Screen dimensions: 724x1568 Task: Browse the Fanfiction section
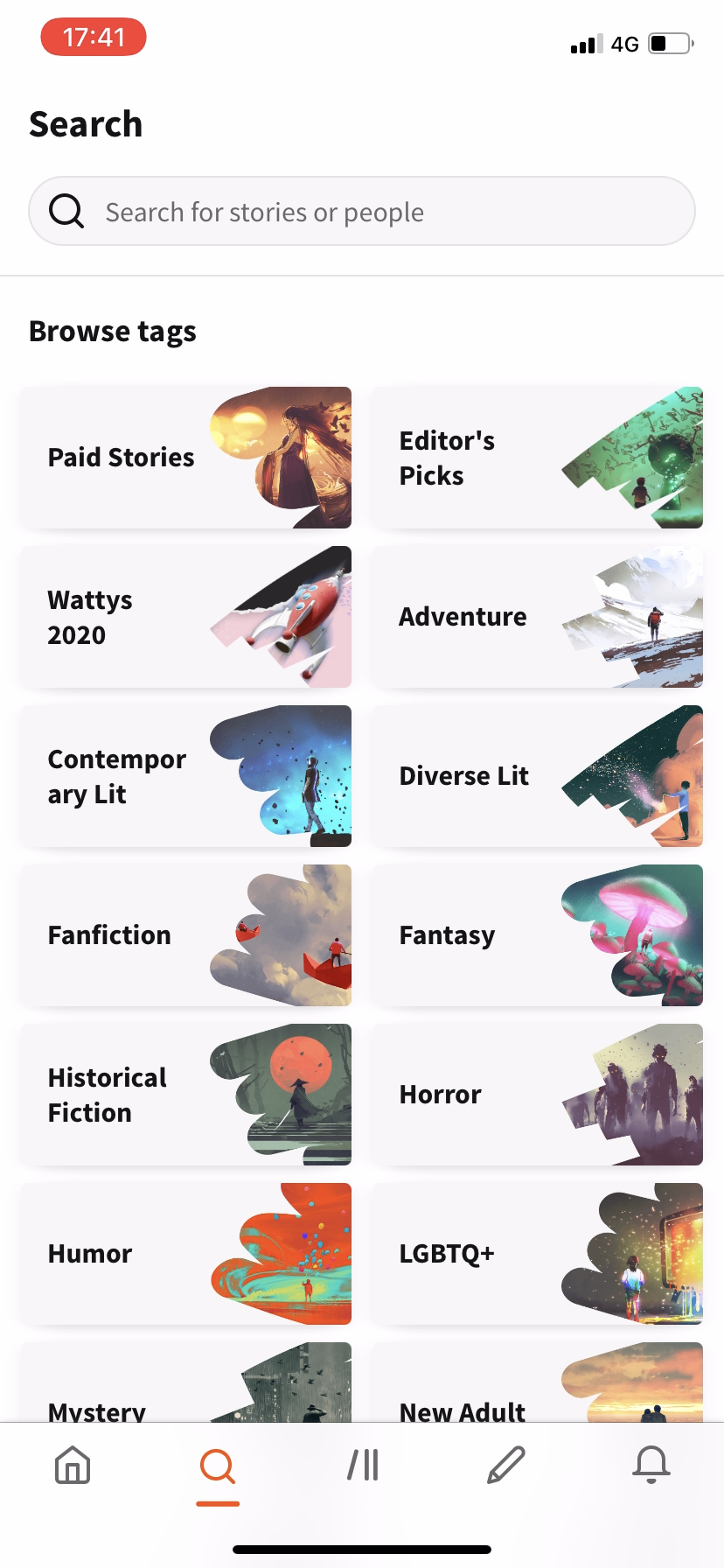coord(185,934)
